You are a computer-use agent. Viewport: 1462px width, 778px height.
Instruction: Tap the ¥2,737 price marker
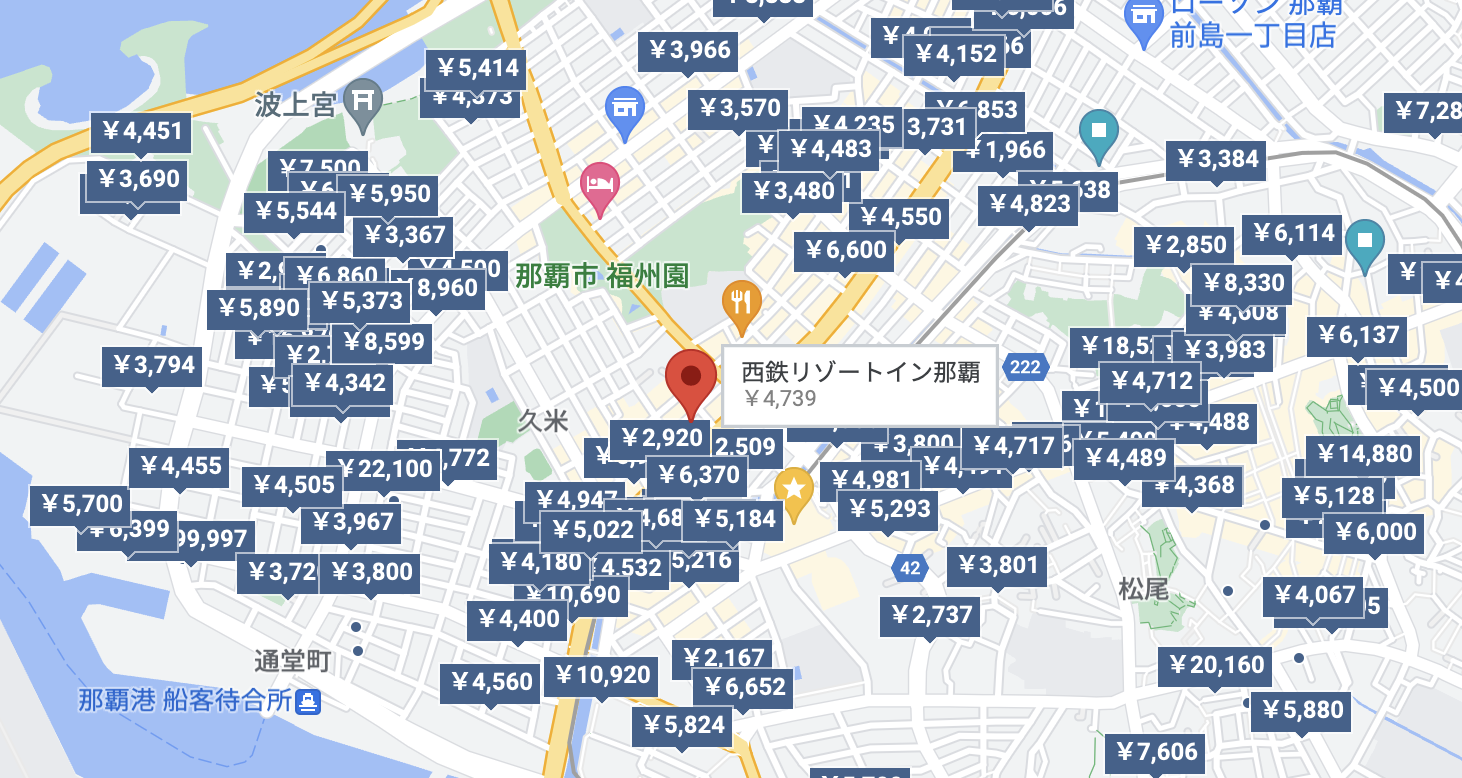[929, 614]
